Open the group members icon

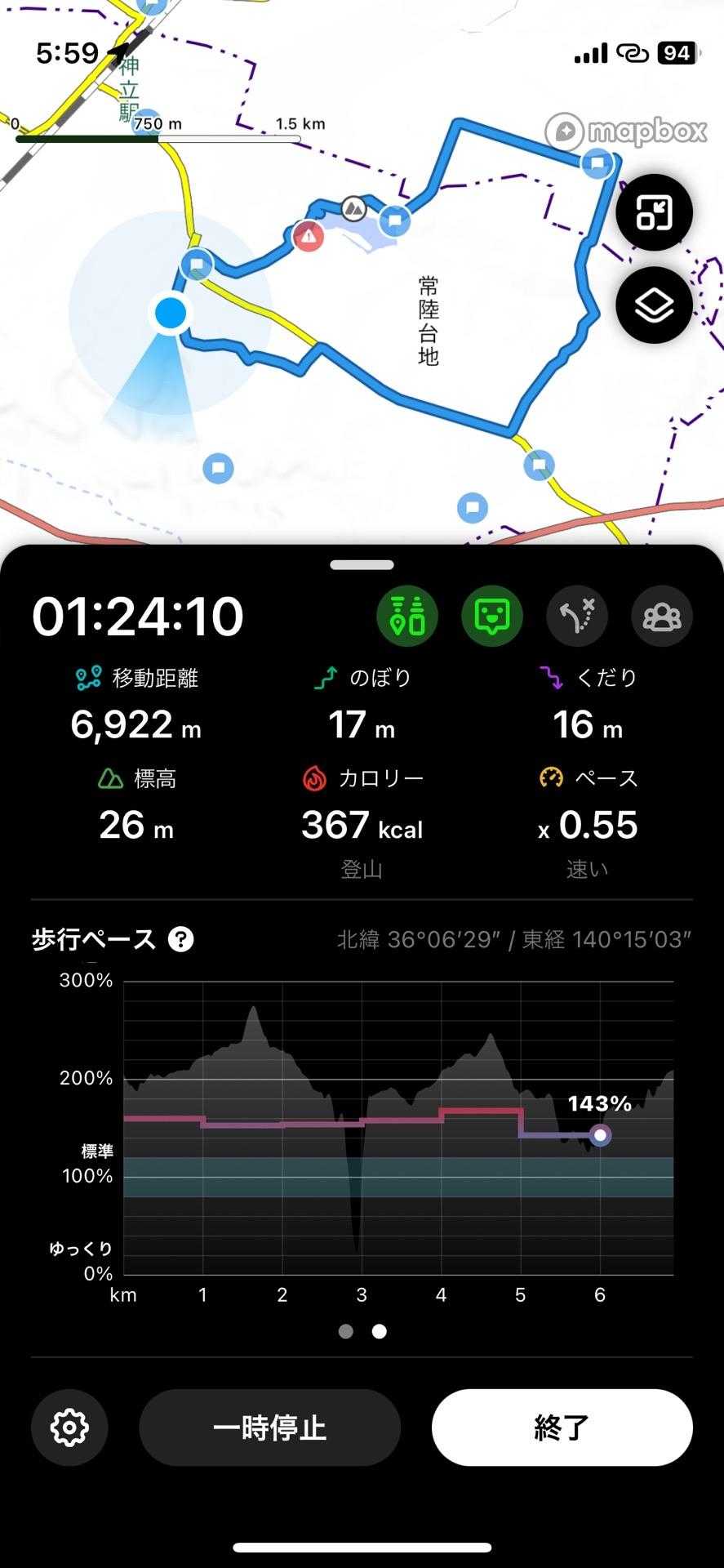coord(662,616)
